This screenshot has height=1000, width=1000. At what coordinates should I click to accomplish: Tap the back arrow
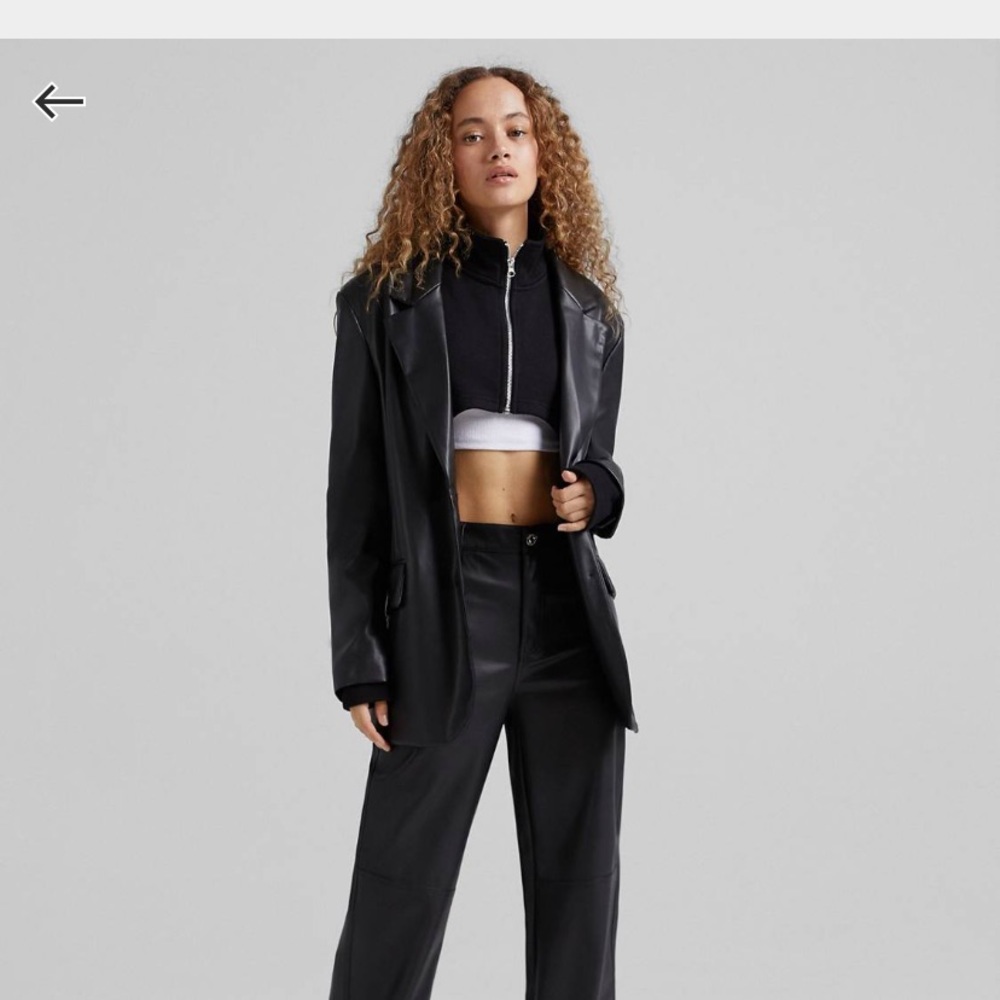pyautogui.click(x=59, y=101)
